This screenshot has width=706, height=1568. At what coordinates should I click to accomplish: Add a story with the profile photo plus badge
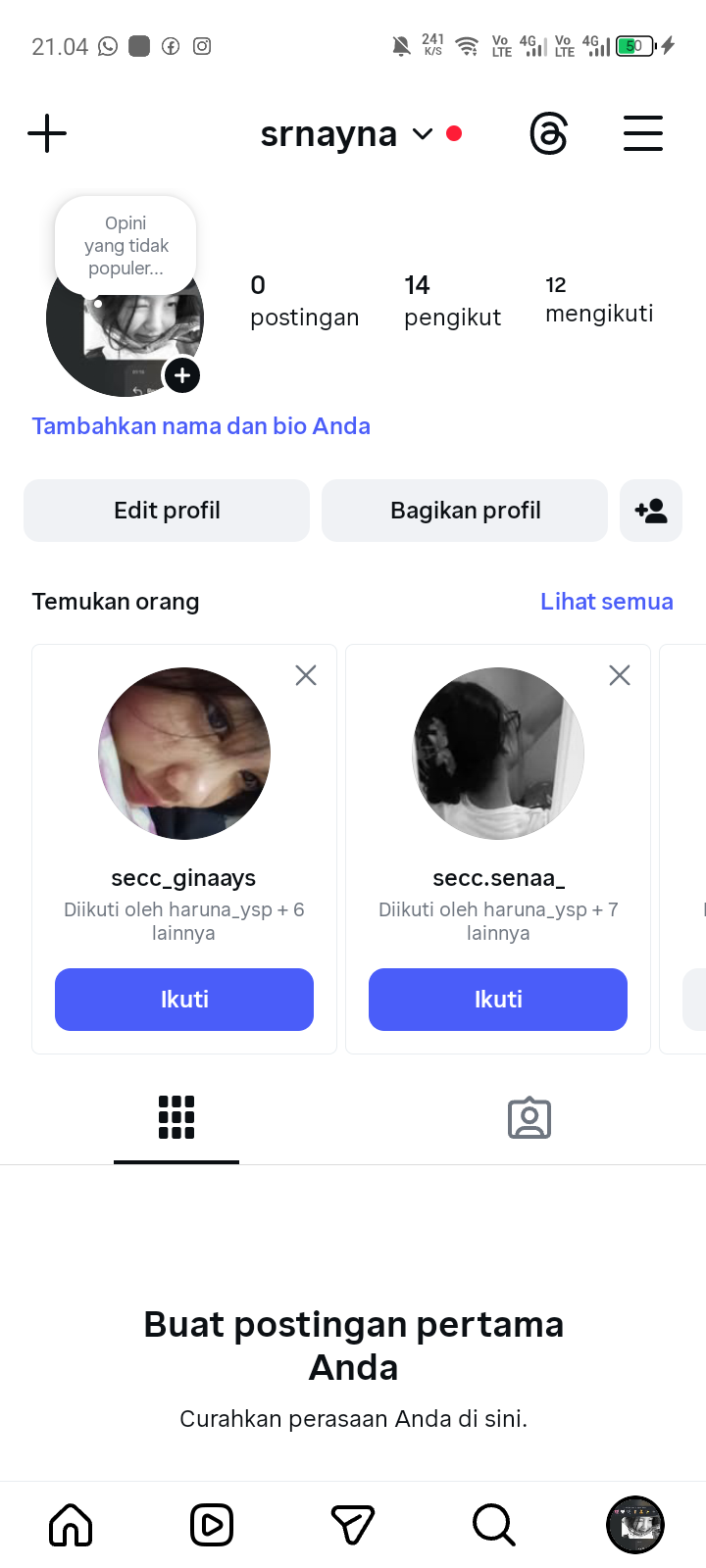point(182,375)
